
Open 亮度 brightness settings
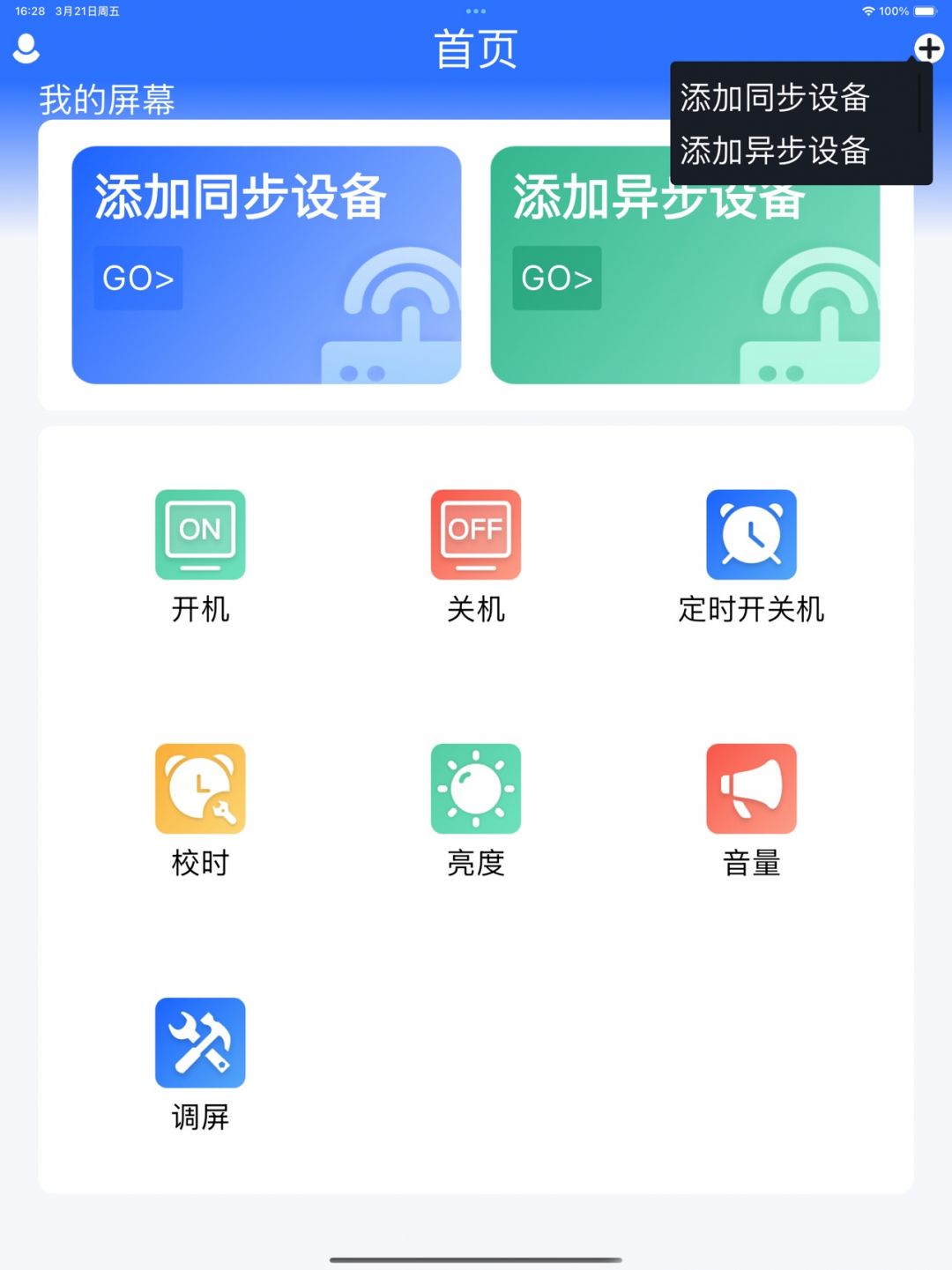coord(476,789)
